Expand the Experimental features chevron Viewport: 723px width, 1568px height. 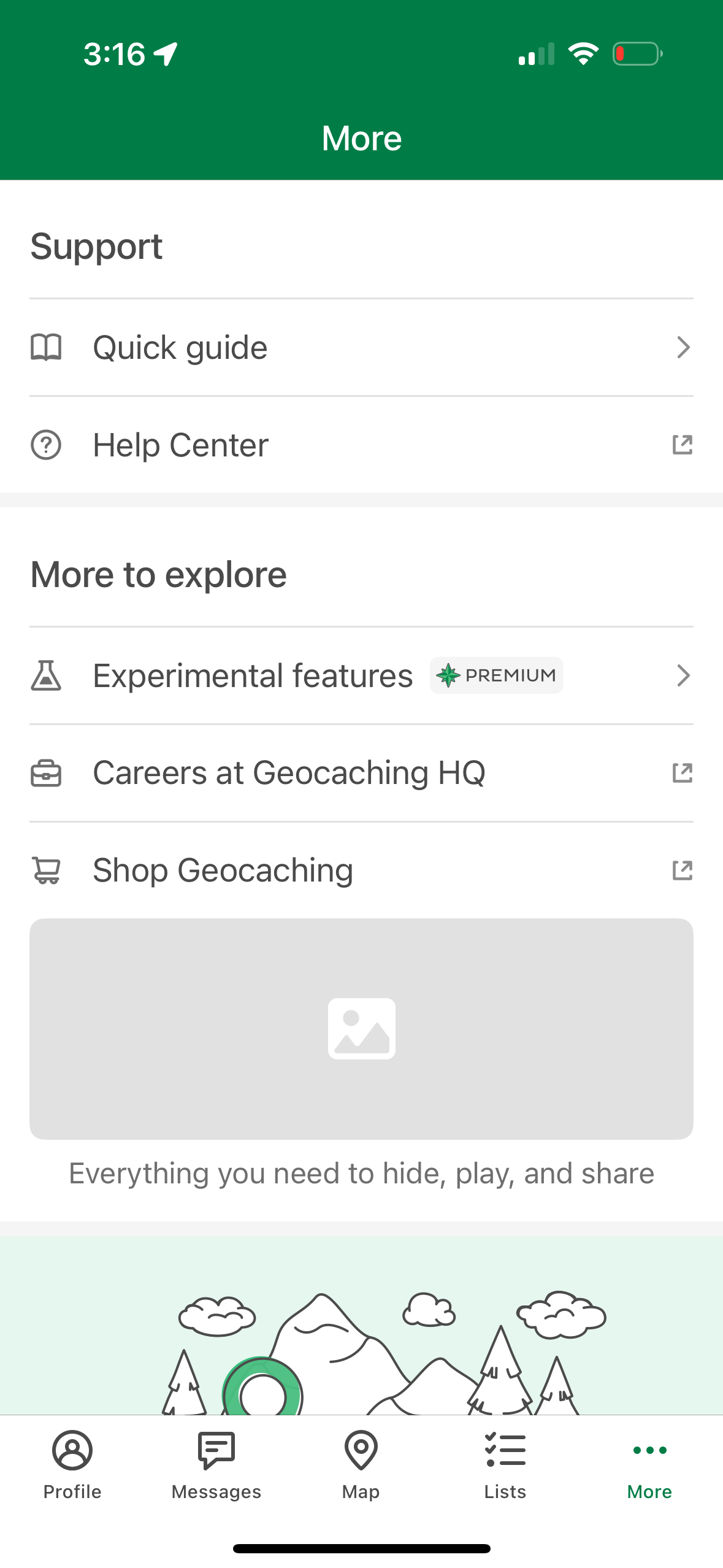click(684, 675)
